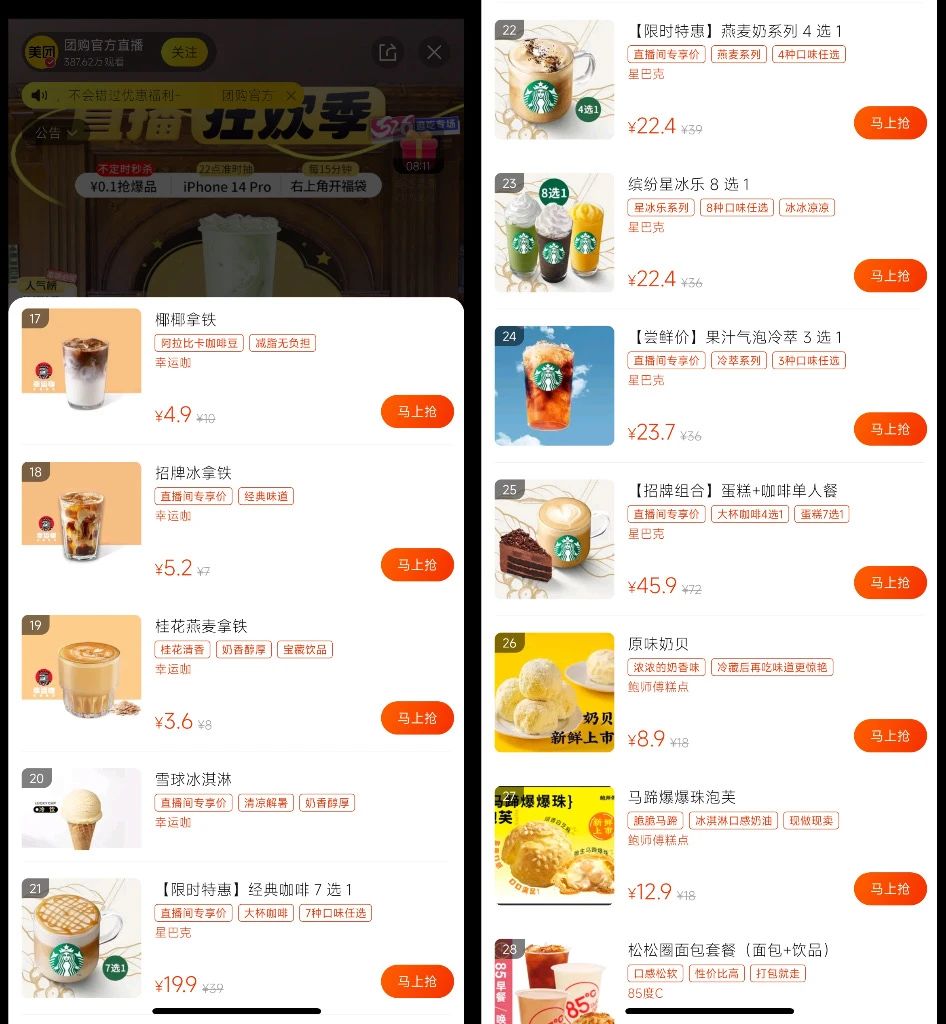Grab 经典咖啡 7 选 1 with 马上抢

coord(417,981)
